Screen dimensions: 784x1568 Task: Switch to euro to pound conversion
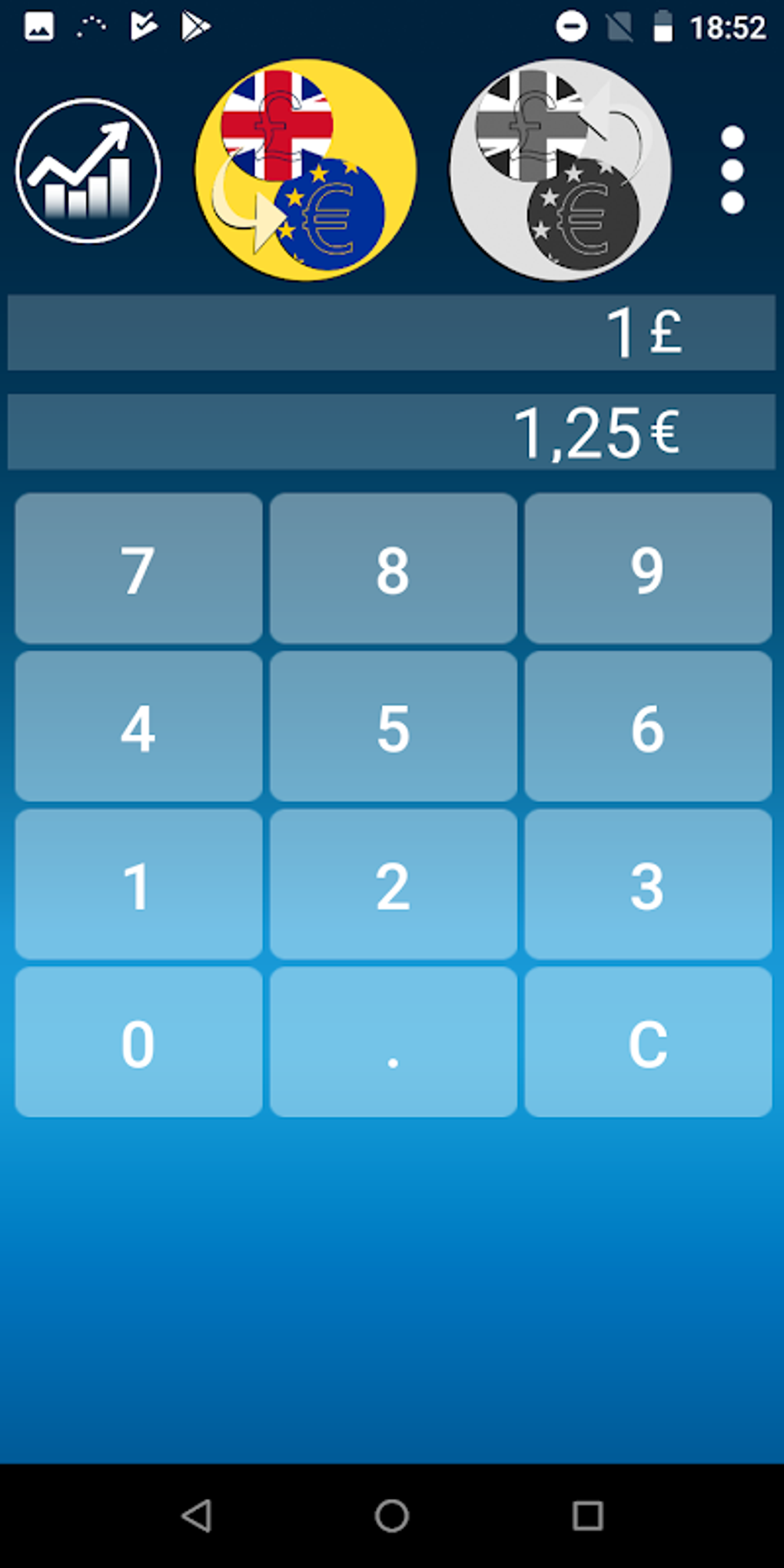pos(560,170)
